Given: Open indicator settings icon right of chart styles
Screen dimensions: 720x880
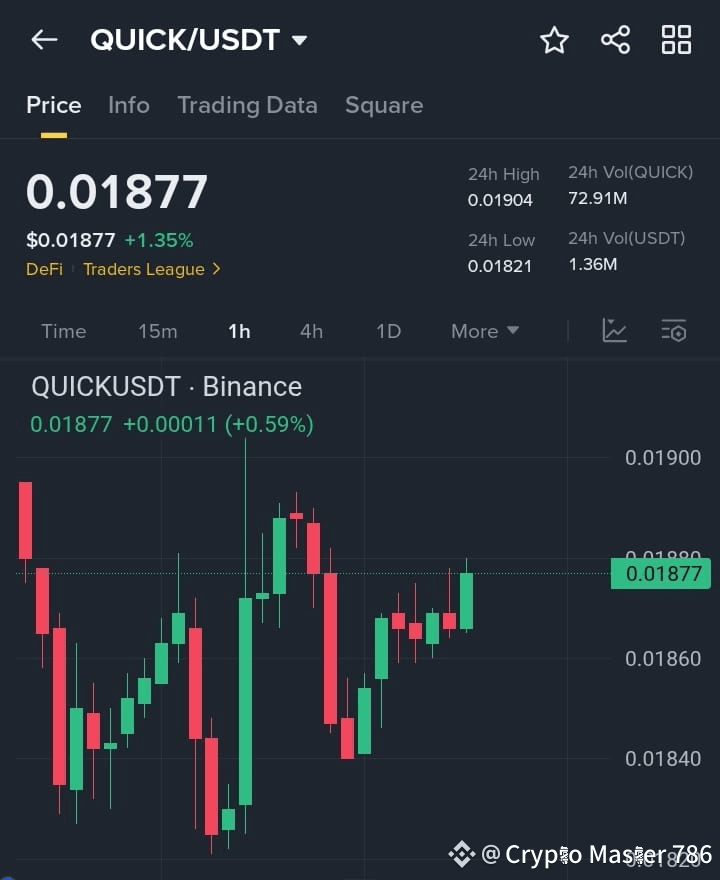Looking at the screenshot, I should click(x=673, y=330).
